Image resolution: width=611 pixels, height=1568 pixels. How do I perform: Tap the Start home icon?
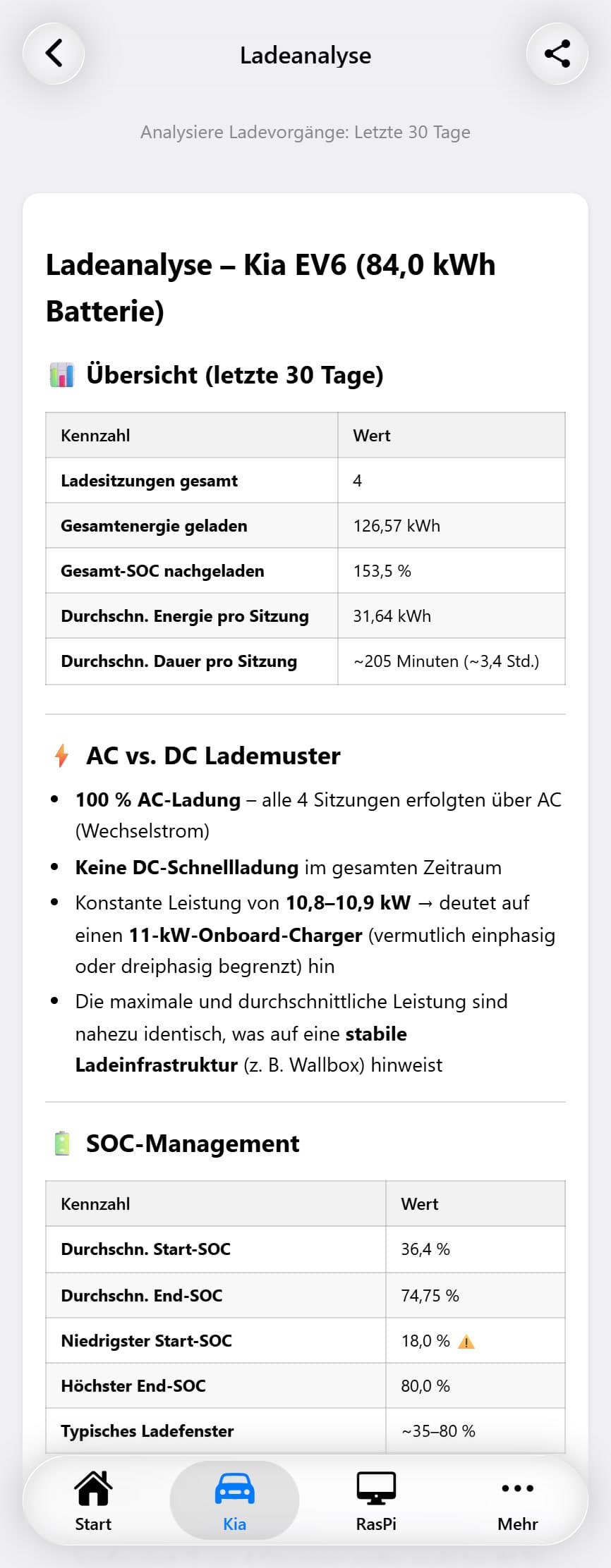pos(93,1488)
